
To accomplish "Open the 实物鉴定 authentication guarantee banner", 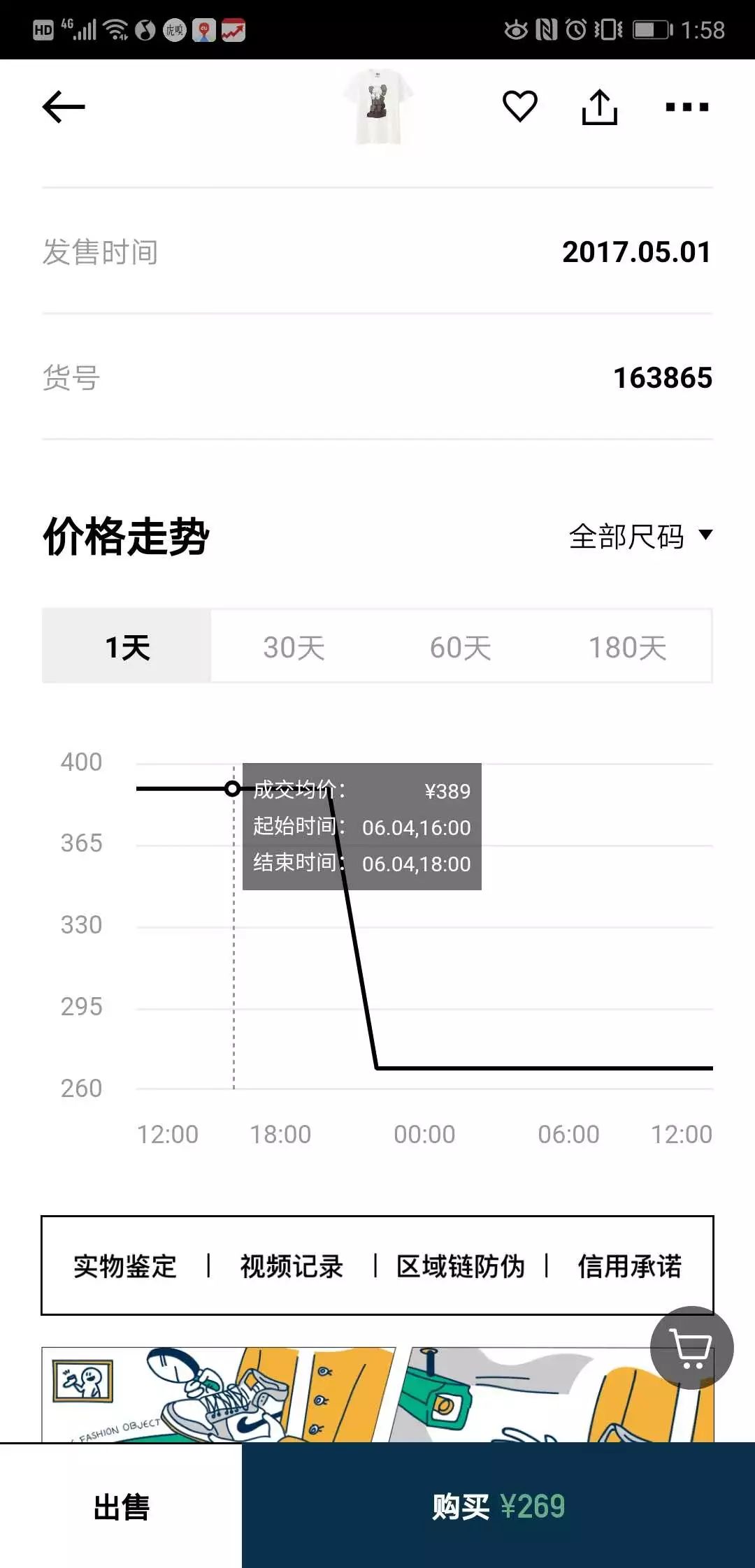I will tap(125, 1266).
